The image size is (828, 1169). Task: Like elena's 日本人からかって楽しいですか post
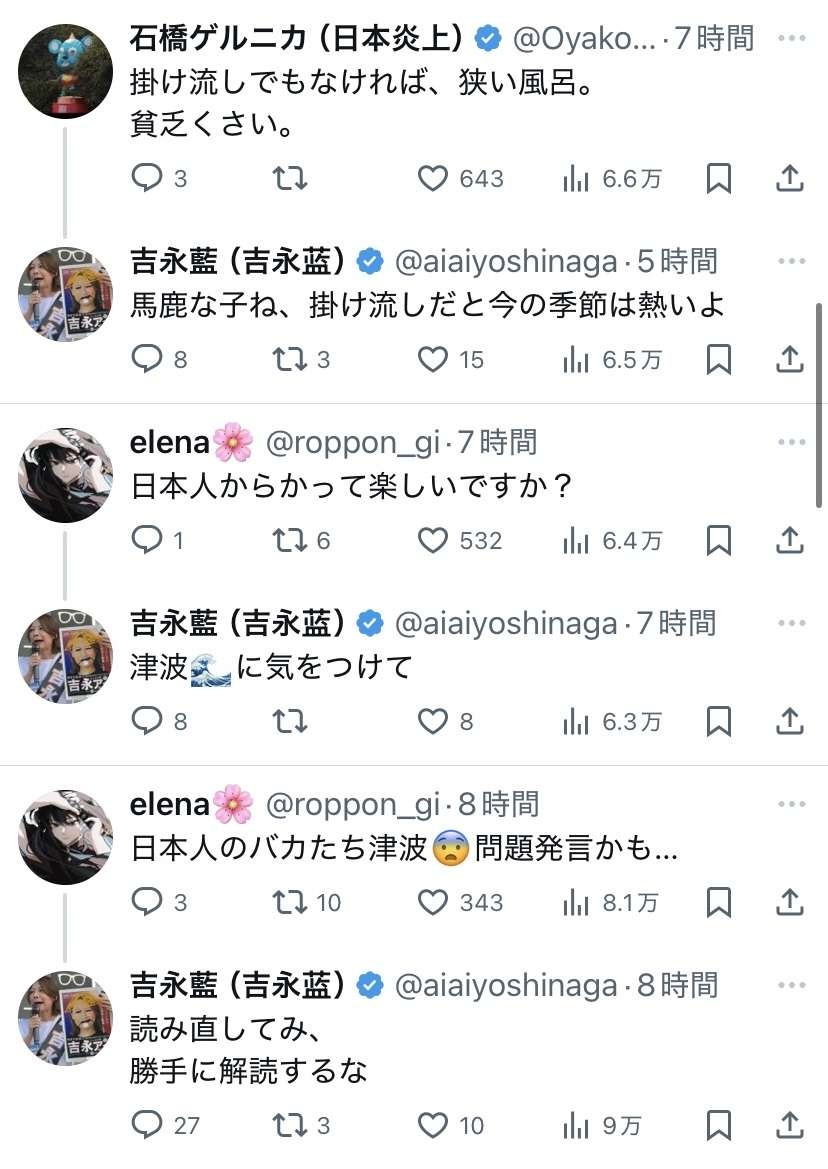click(x=432, y=541)
